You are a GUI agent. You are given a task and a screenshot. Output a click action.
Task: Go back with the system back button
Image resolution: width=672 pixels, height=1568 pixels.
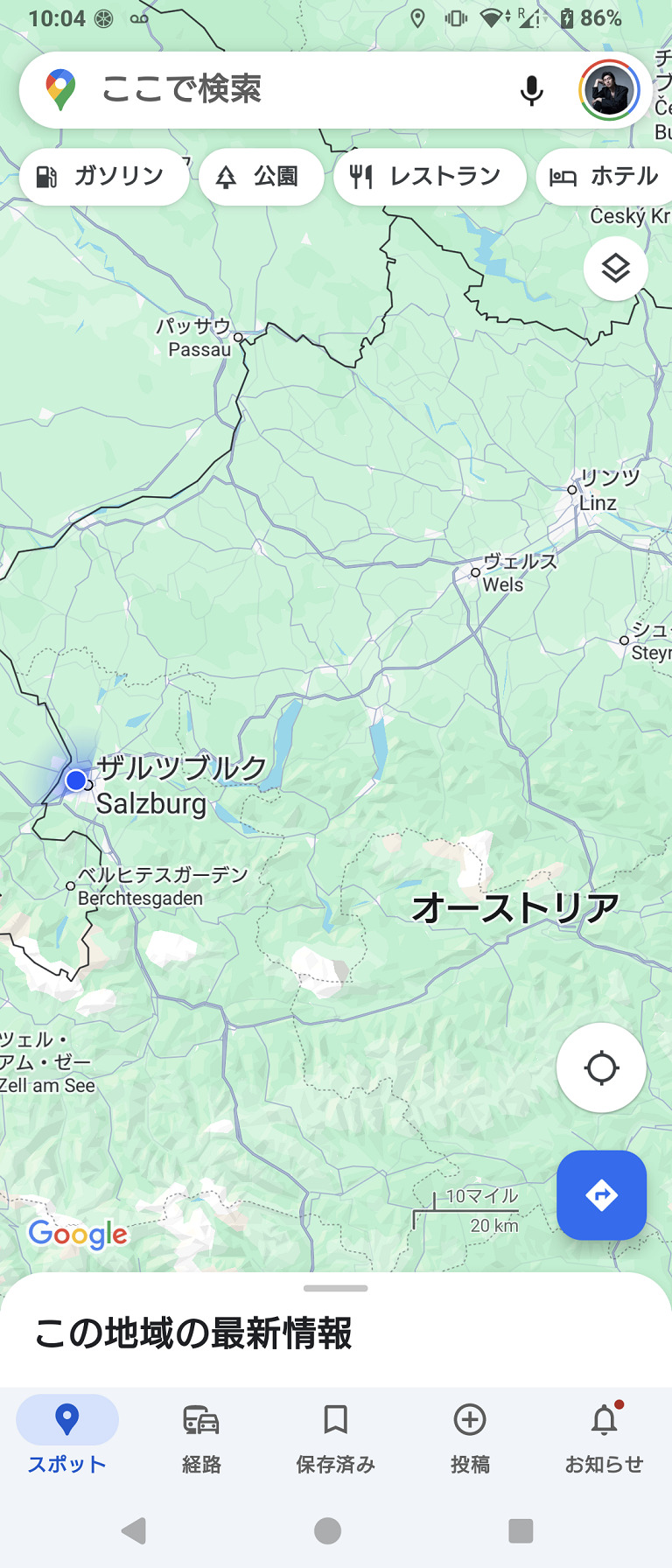(x=134, y=1530)
